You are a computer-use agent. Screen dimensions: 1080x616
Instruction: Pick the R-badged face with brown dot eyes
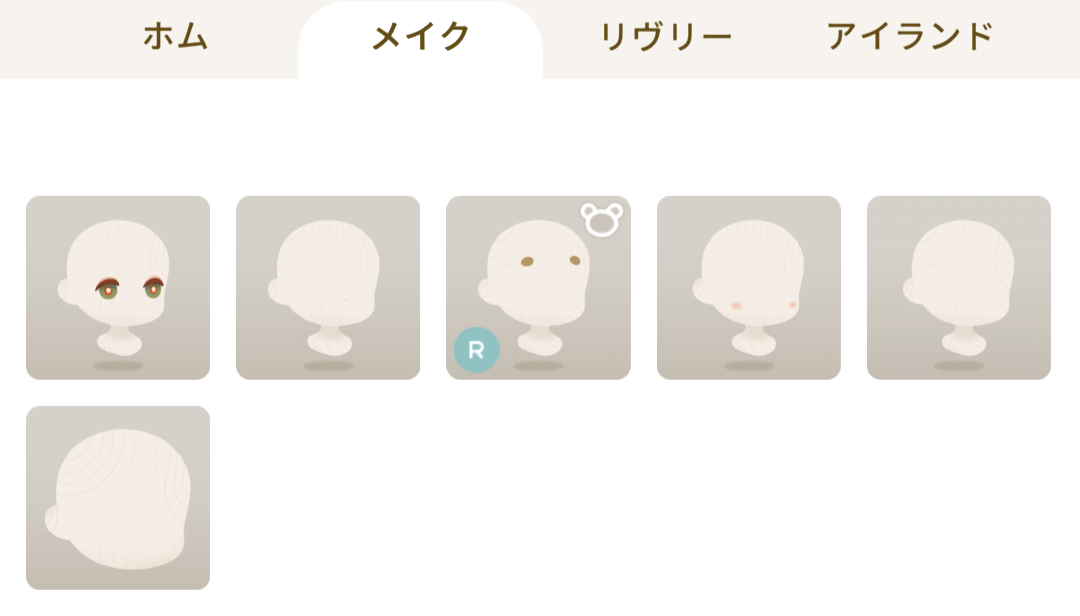538,288
